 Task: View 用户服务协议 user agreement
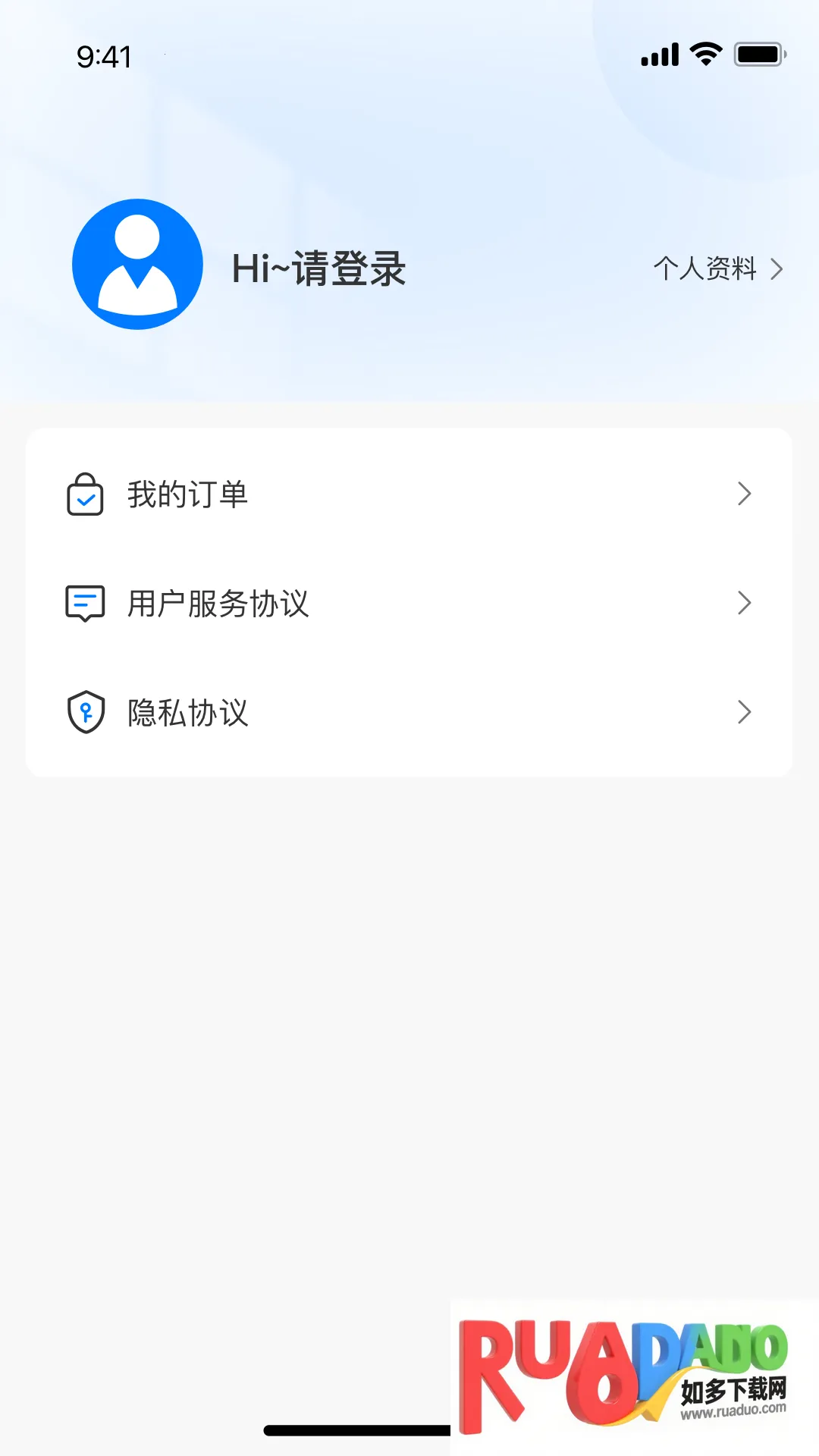coord(409,604)
